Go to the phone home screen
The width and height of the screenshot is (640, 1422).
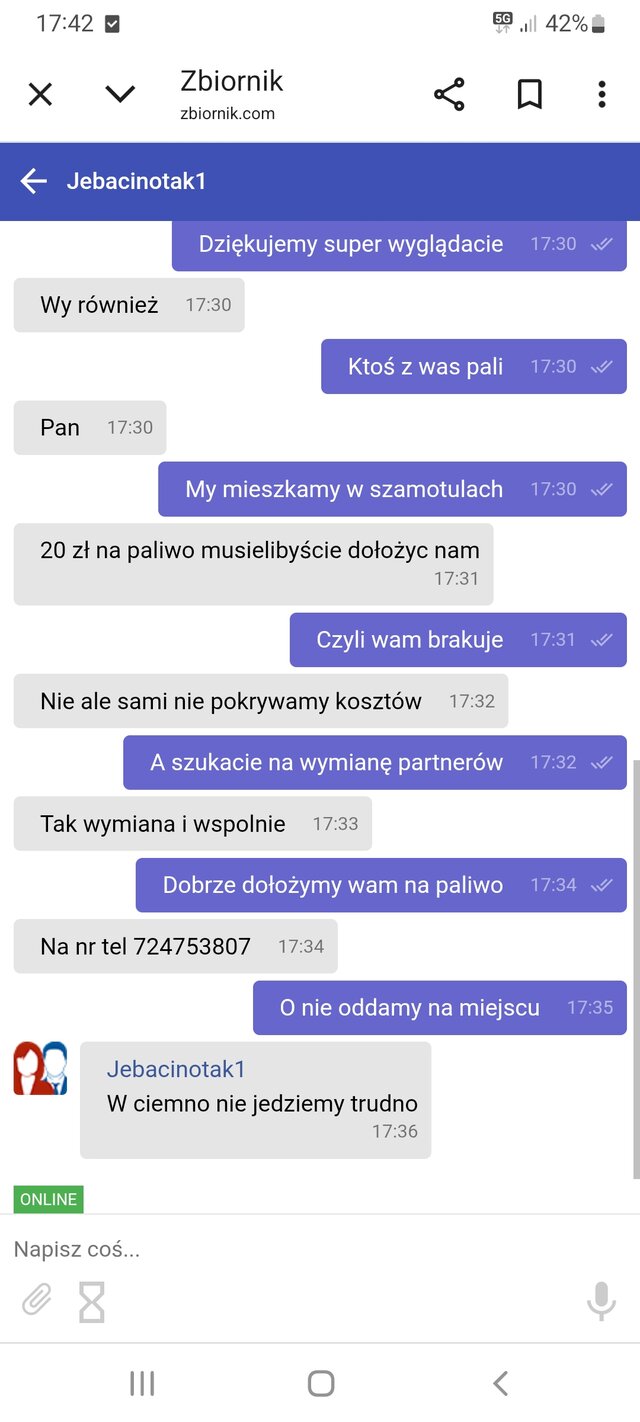(x=320, y=1383)
